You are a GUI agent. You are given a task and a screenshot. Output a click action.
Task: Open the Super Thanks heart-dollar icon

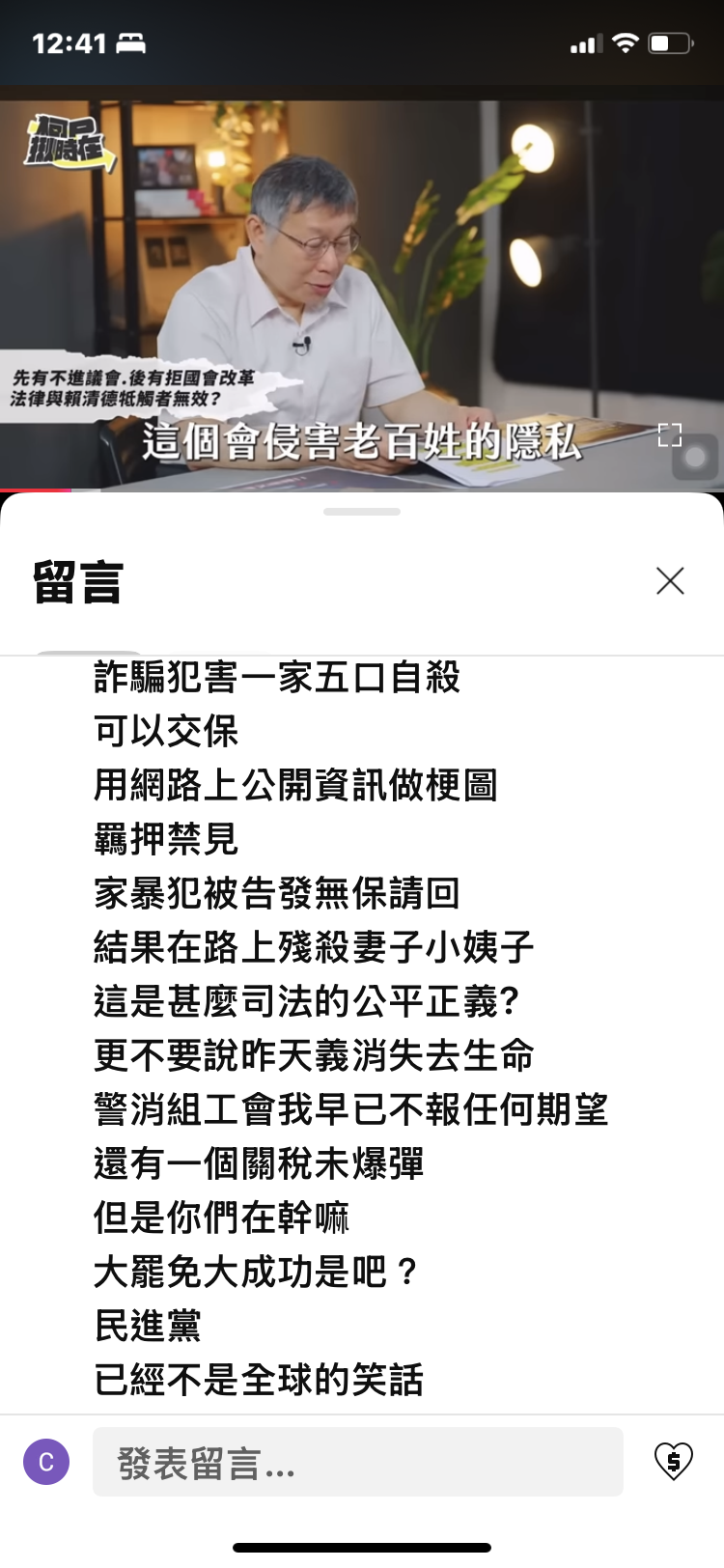coord(673,1461)
